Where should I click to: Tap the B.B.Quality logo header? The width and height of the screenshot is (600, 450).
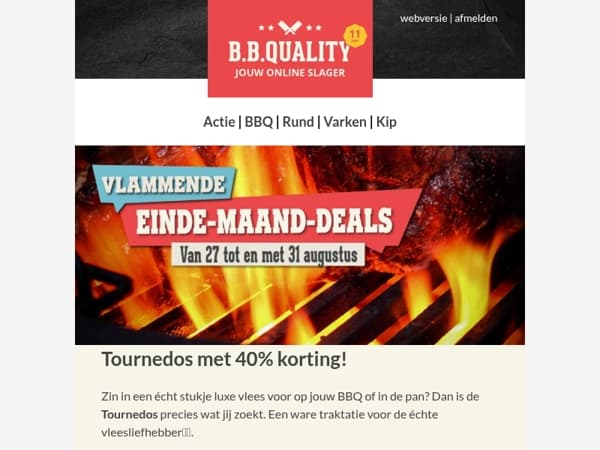(290, 49)
